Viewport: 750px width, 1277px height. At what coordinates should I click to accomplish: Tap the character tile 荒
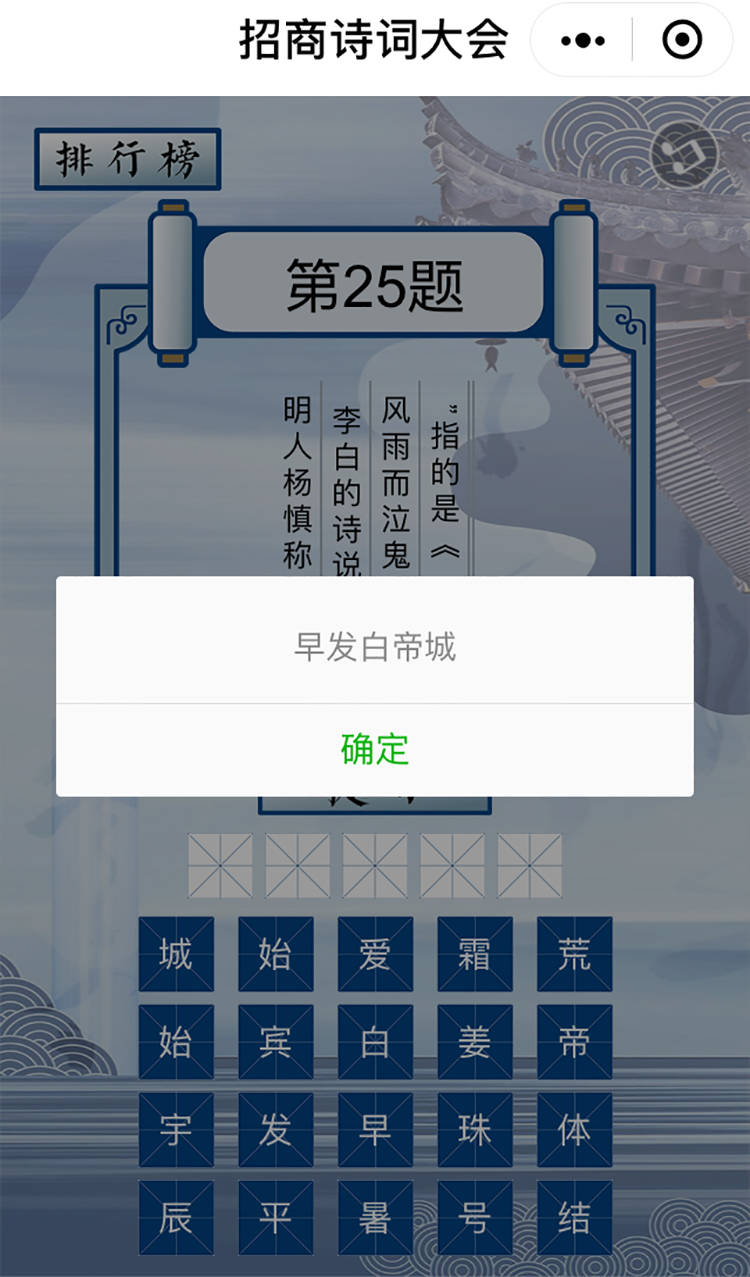[x=574, y=954]
